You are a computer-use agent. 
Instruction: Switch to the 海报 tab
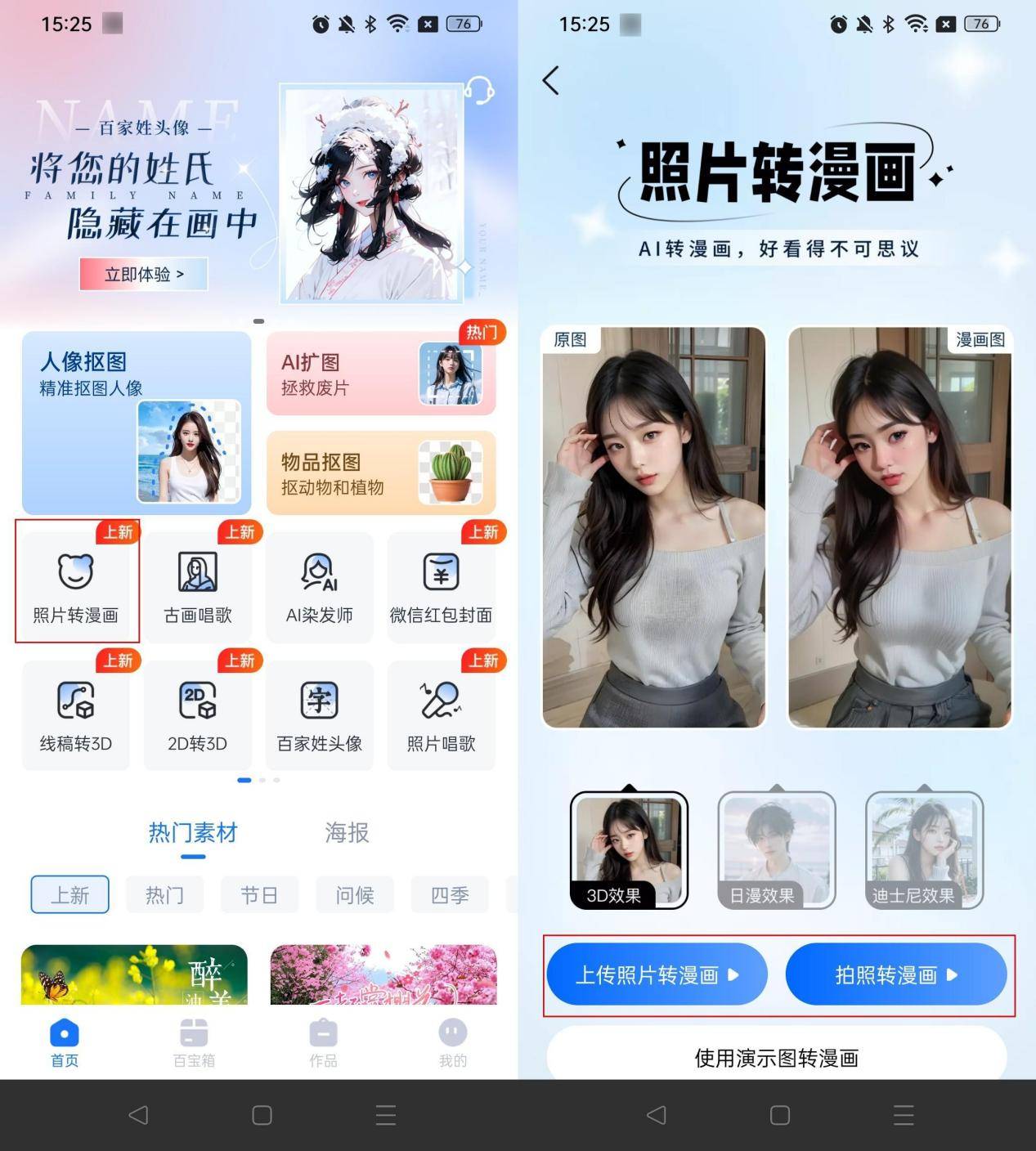coord(345,833)
